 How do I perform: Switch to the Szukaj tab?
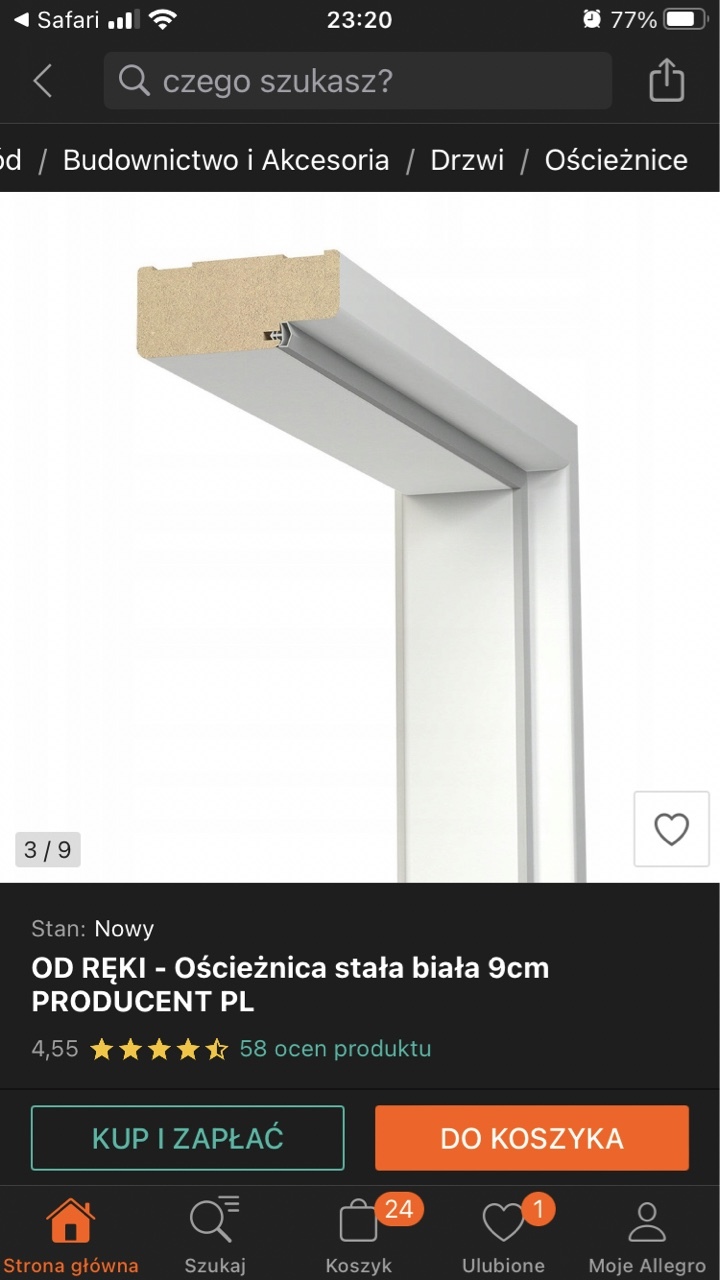pyautogui.click(x=214, y=1235)
